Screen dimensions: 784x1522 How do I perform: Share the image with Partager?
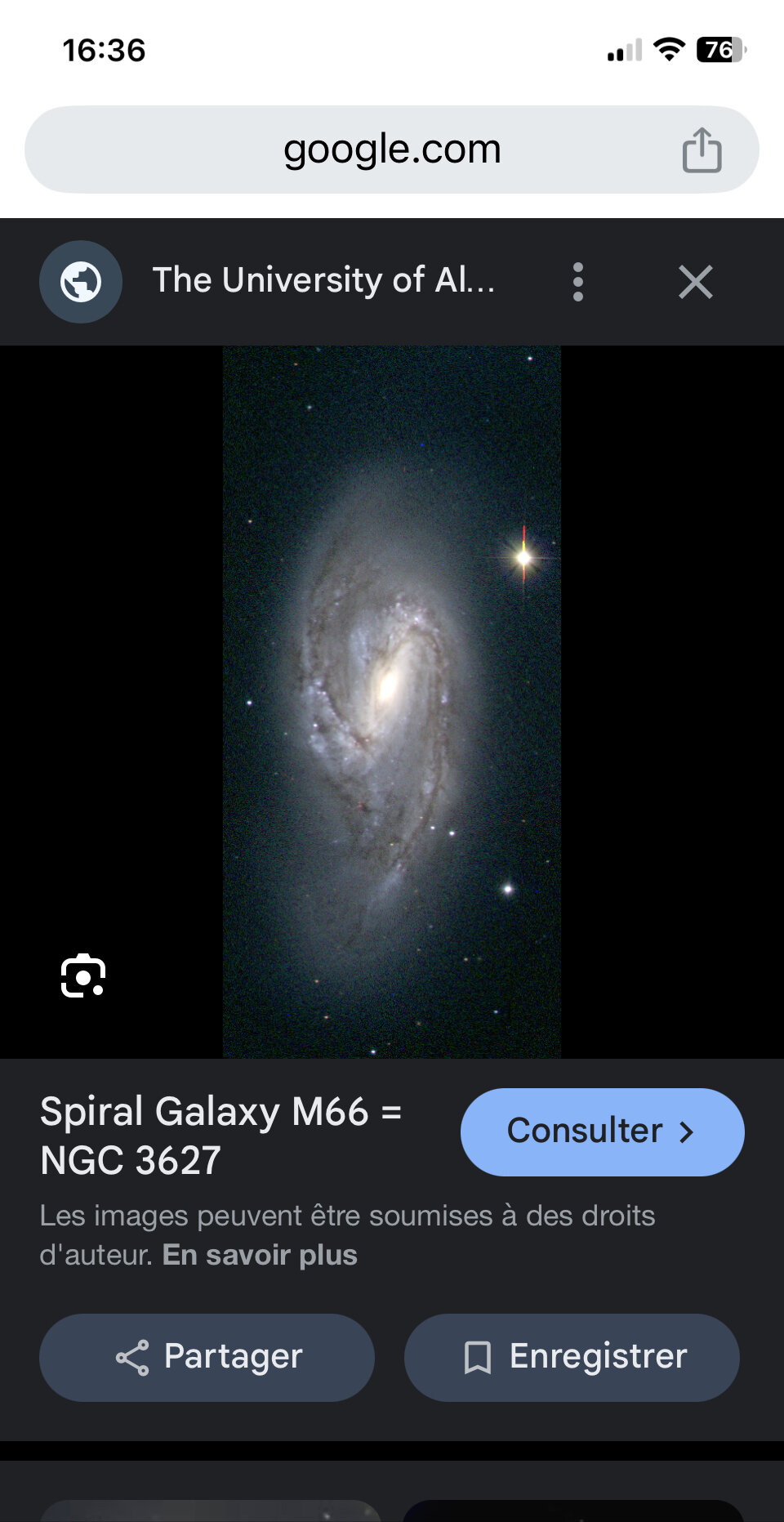pos(207,1357)
